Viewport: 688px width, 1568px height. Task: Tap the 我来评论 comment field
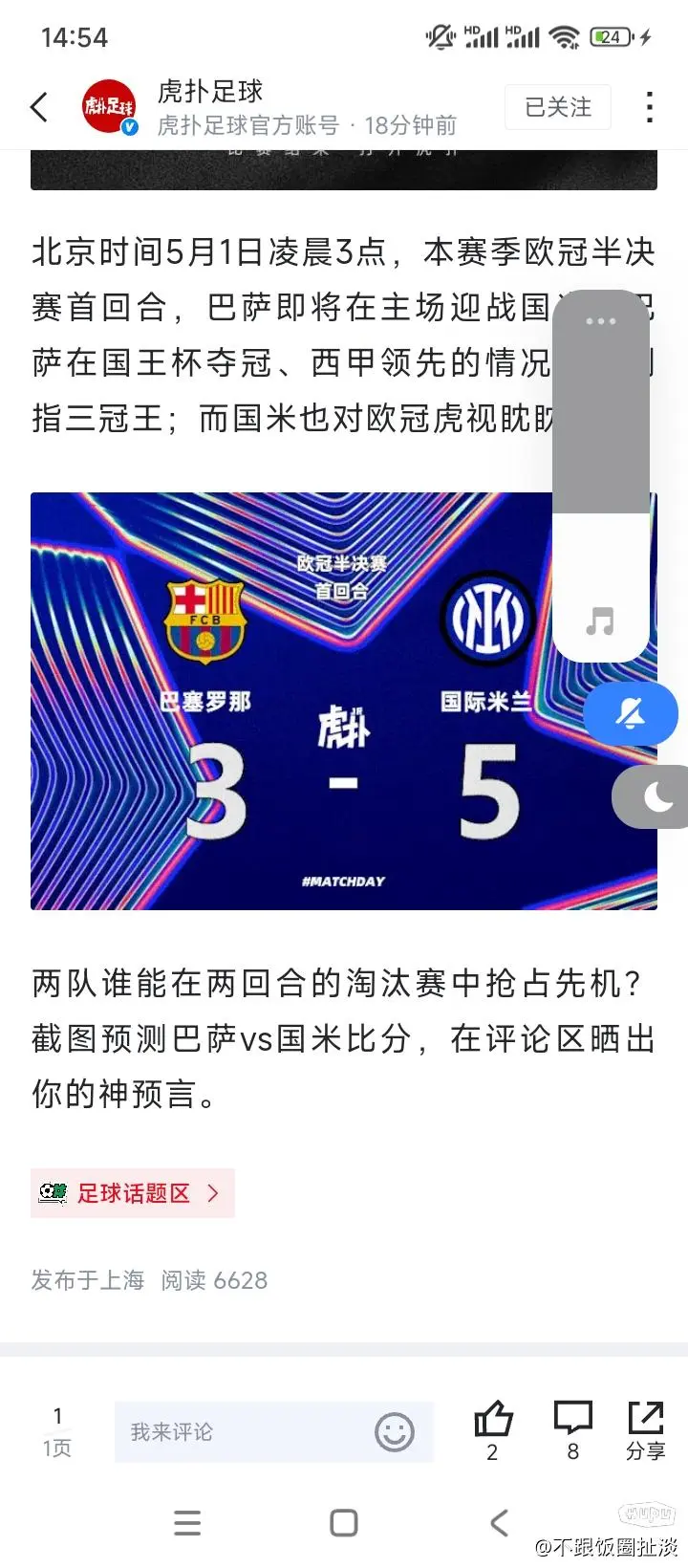274,1431
